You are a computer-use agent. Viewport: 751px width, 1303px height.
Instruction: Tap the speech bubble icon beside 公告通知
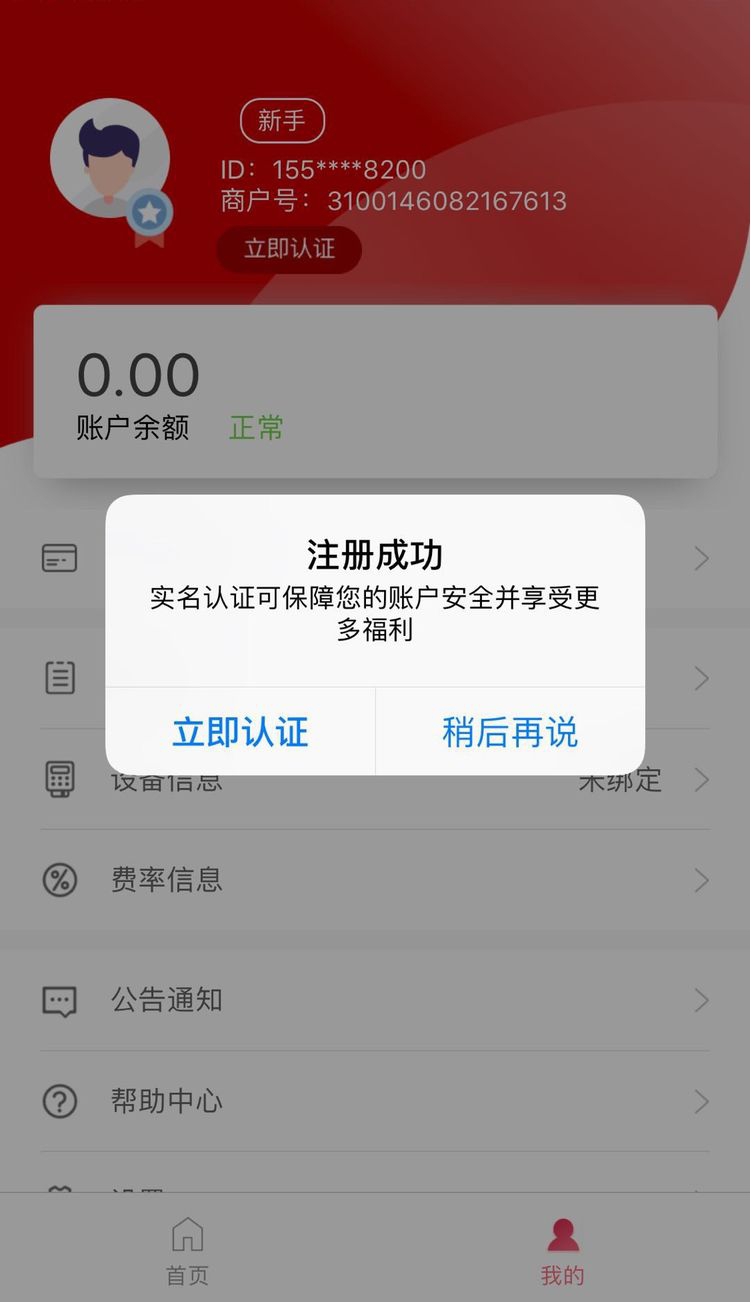click(59, 1001)
